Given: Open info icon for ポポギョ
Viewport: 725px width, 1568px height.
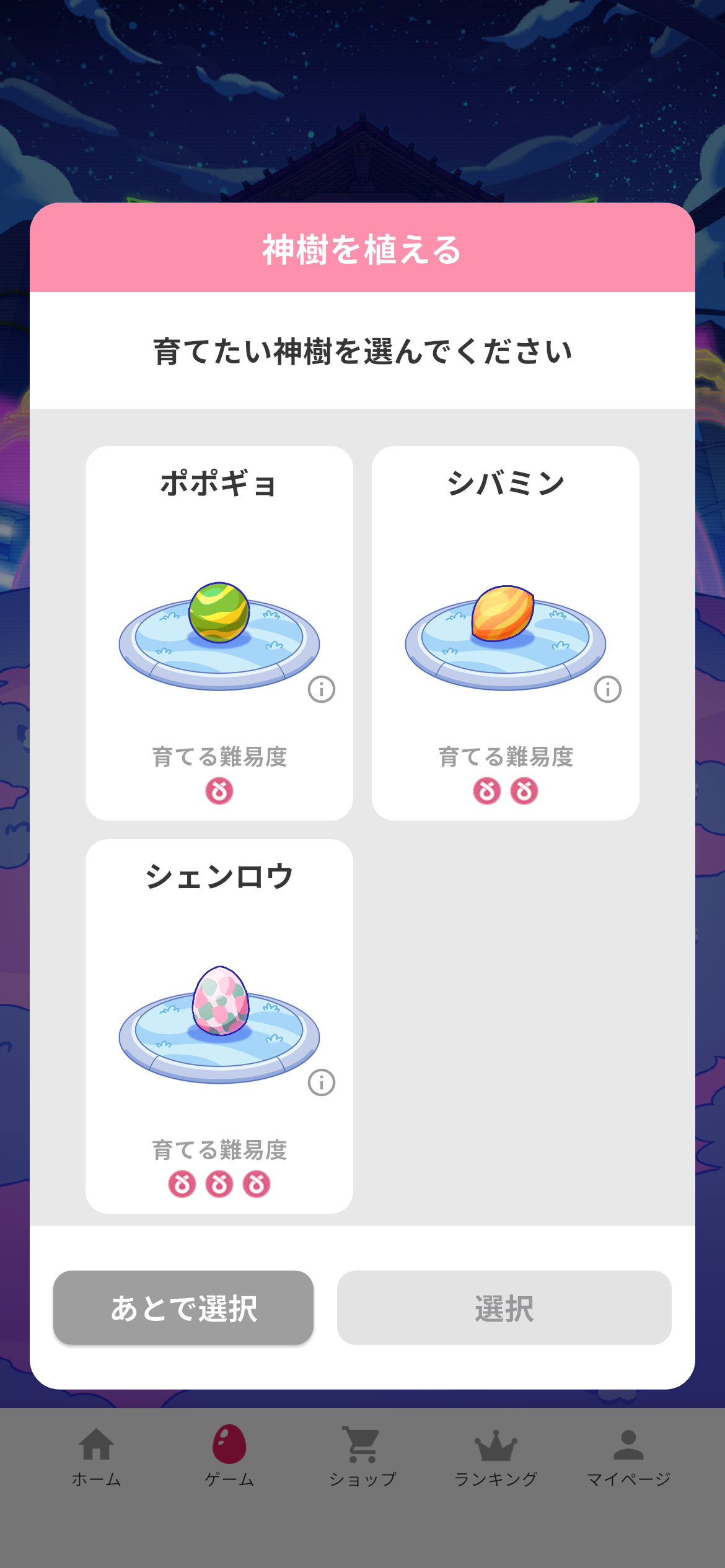Looking at the screenshot, I should coord(322,689).
